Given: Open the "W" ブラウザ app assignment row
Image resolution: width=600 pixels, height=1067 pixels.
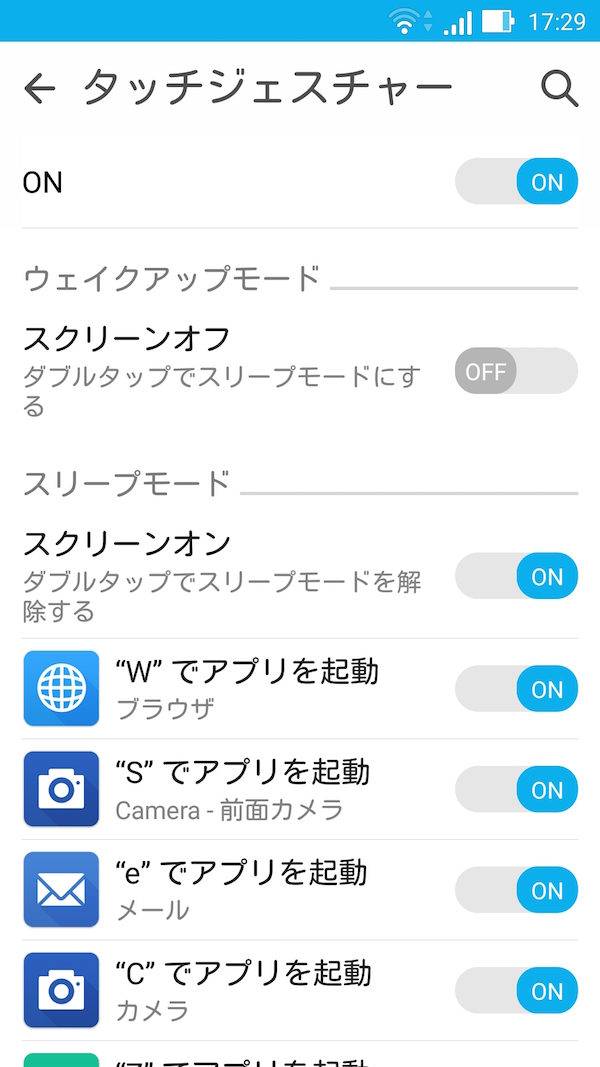Looking at the screenshot, I should 247,689.
